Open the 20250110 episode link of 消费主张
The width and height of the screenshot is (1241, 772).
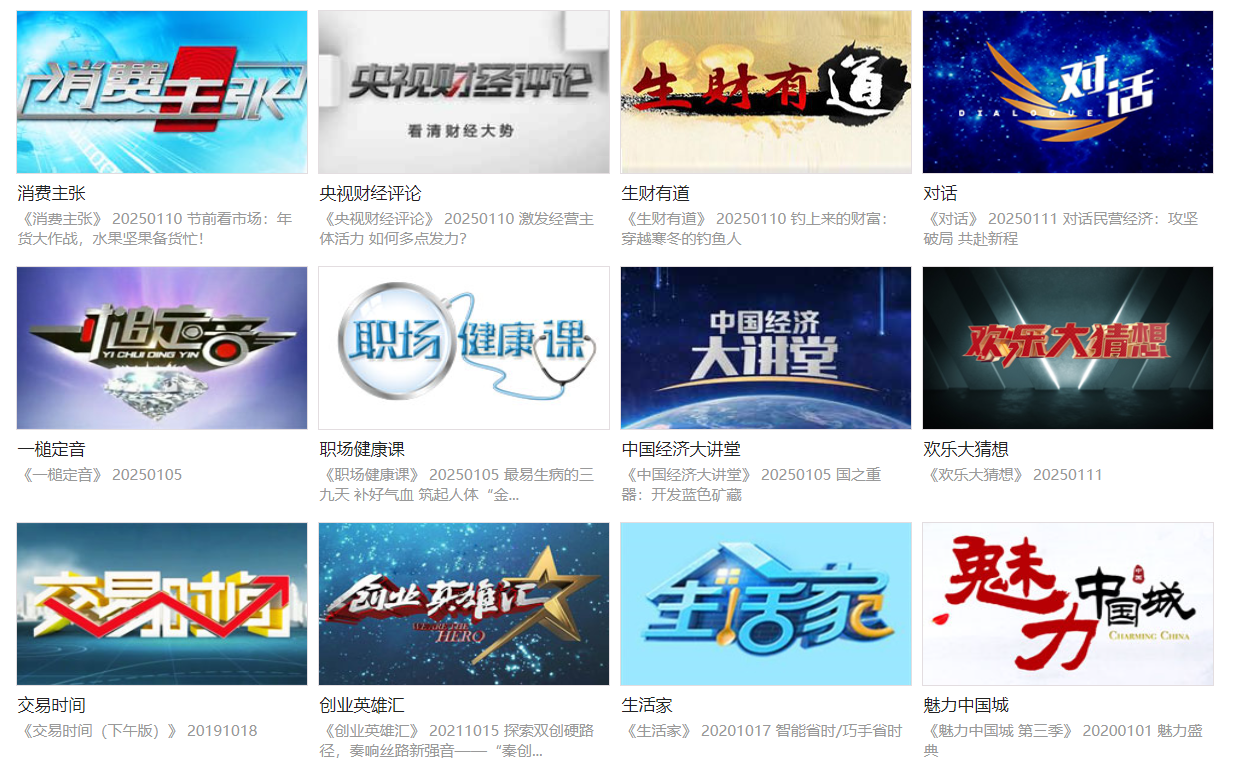tap(155, 228)
